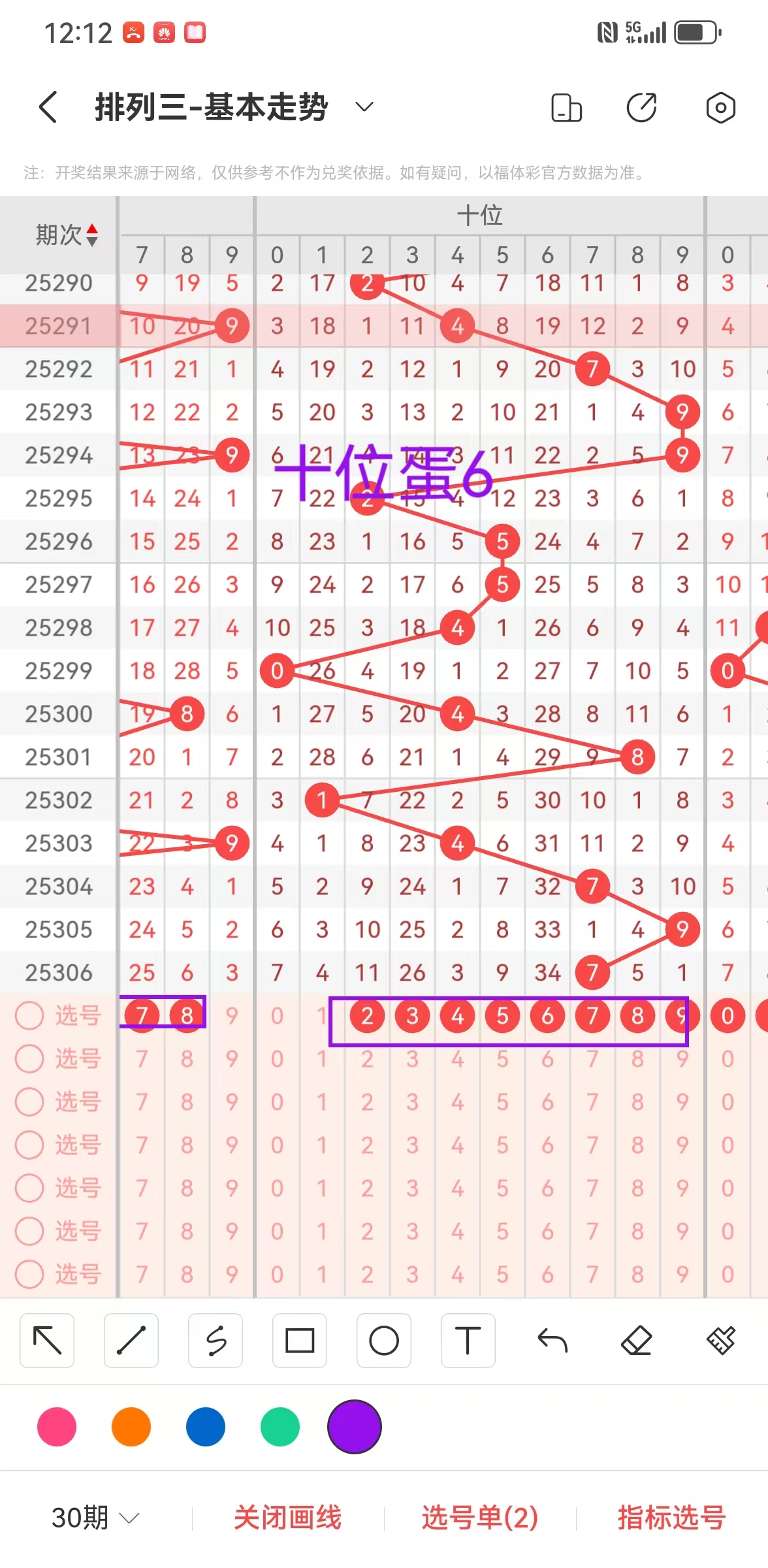
Task: Toggle the screen orientation icon
Action: (566, 107)
